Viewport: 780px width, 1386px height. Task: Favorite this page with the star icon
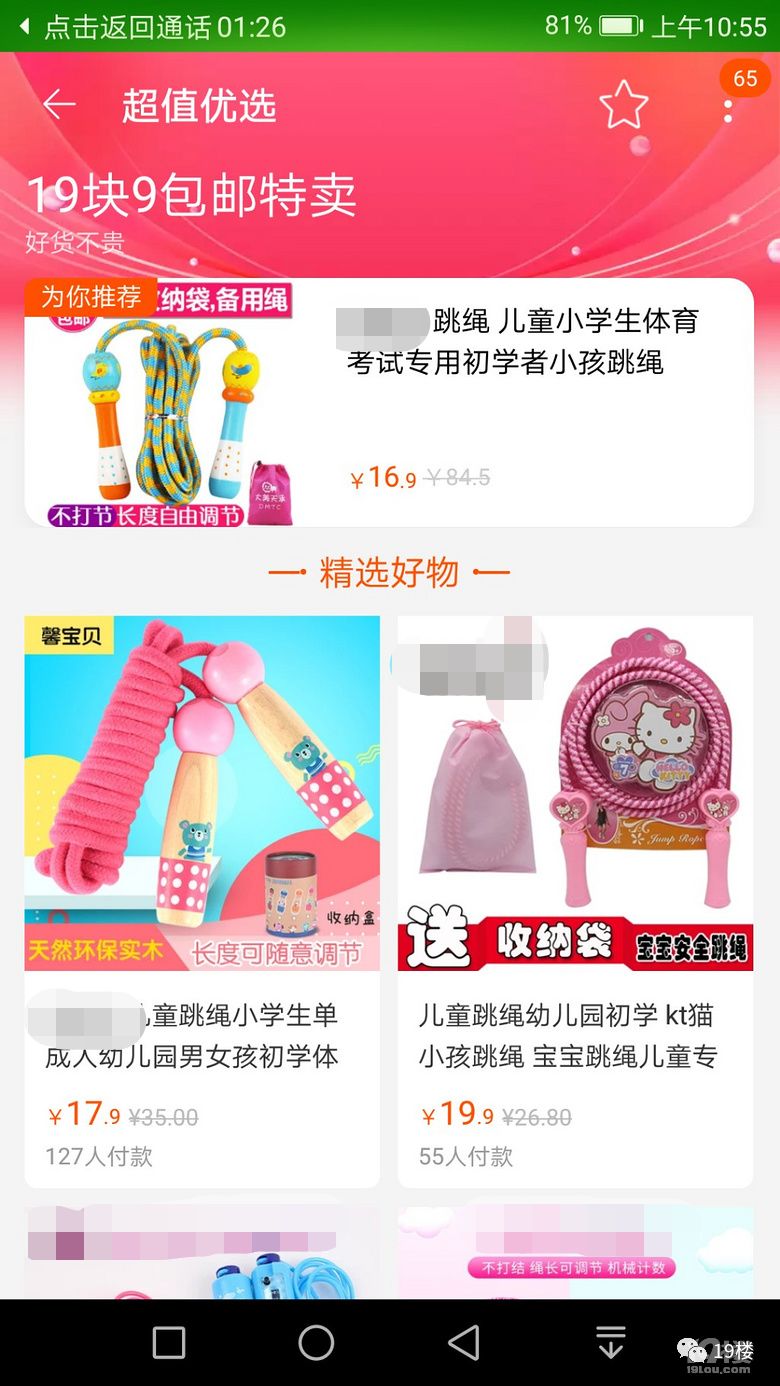pyautogui.click(x=623, y=105)
